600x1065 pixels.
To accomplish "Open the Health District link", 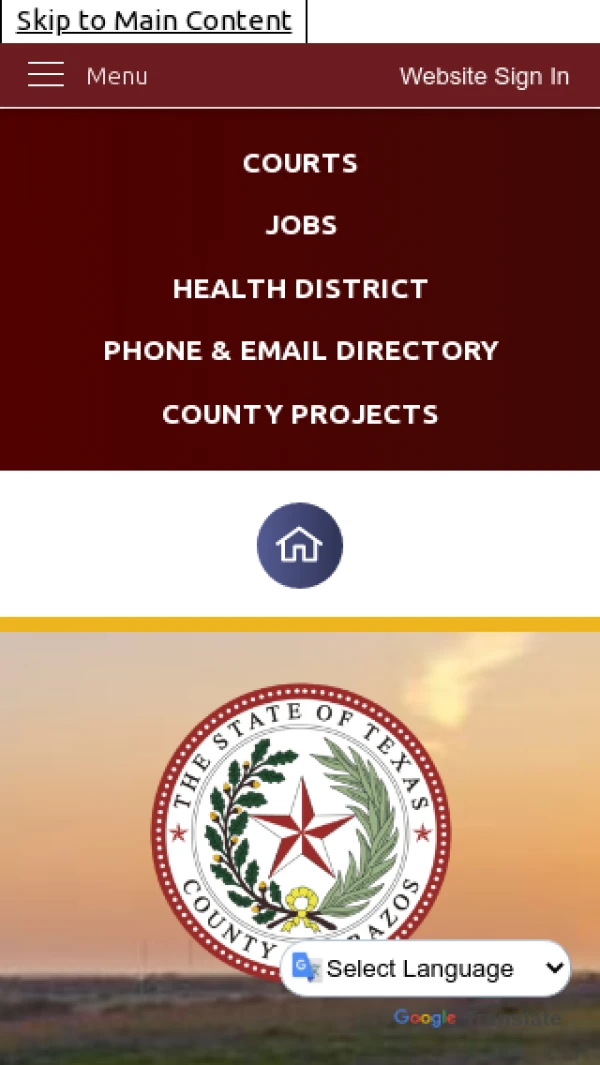I will 300,288.
